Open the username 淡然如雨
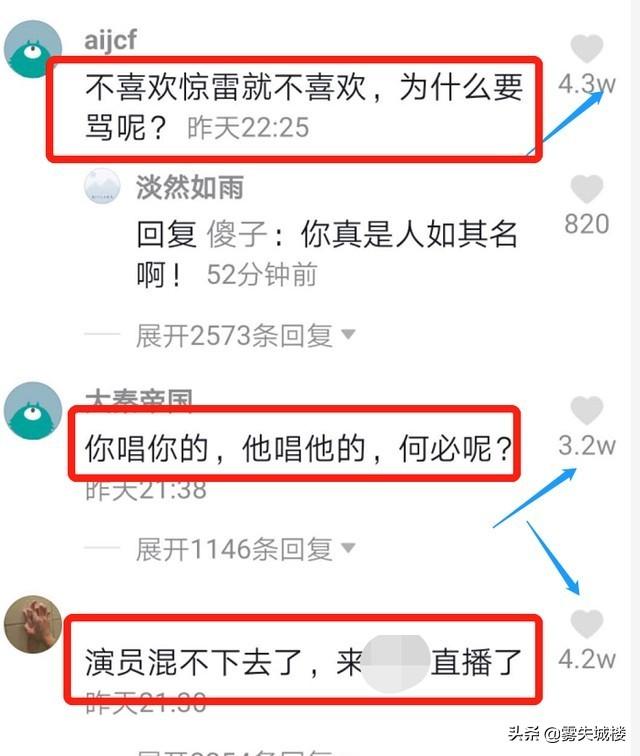Image resolution: width=640 pixels, height=756 pixels. coord(189,187)
